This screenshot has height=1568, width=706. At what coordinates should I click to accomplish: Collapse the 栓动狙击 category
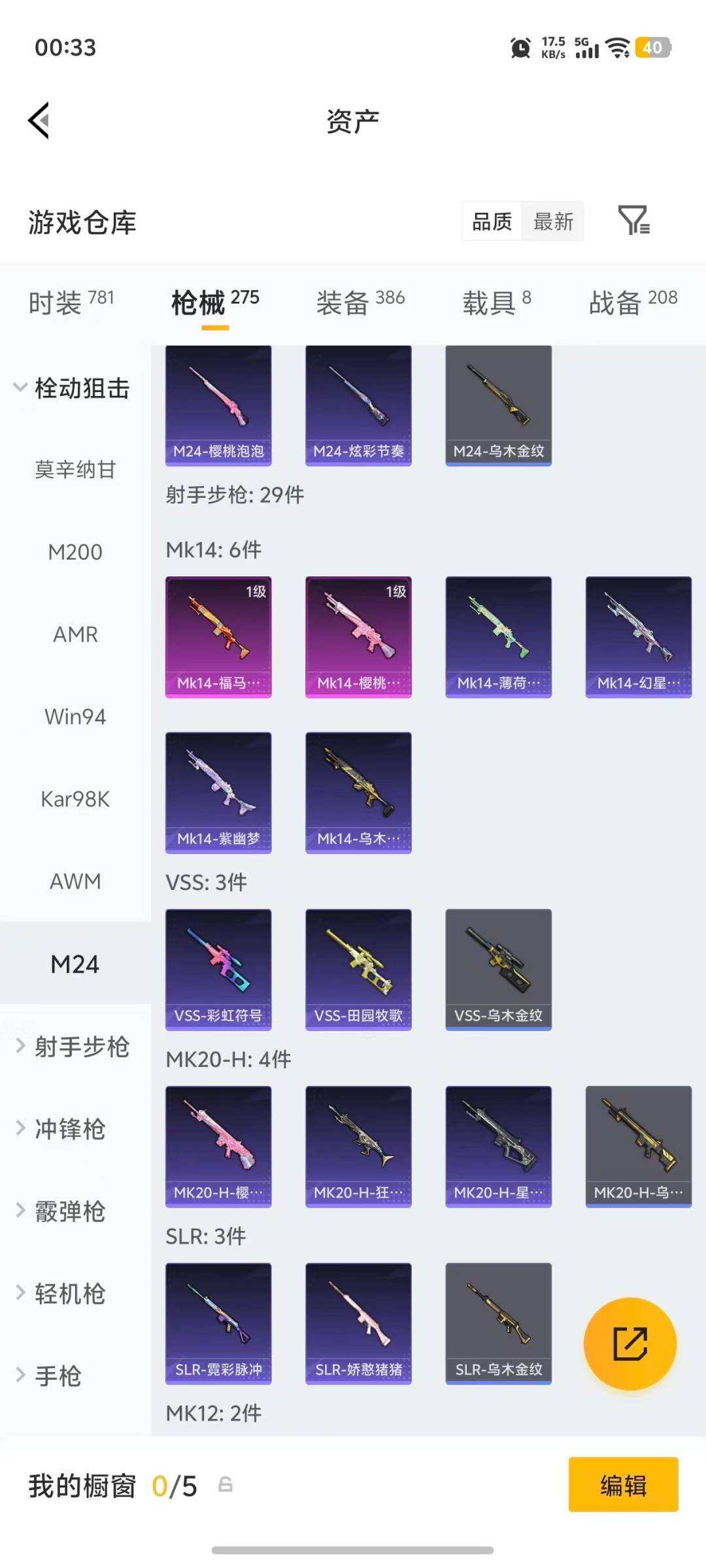pos(72,387)
